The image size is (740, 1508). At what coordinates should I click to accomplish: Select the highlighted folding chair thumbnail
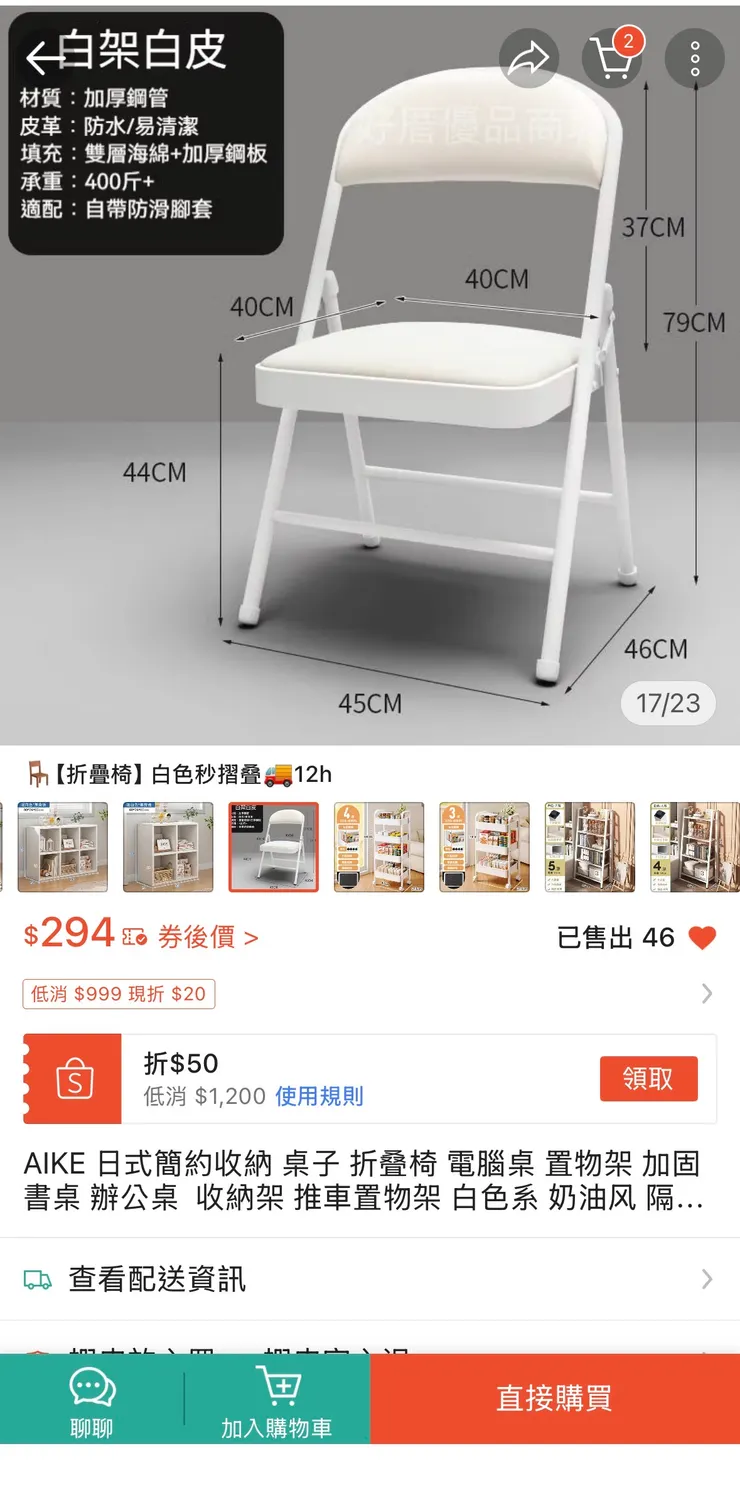tap(274, 847)
